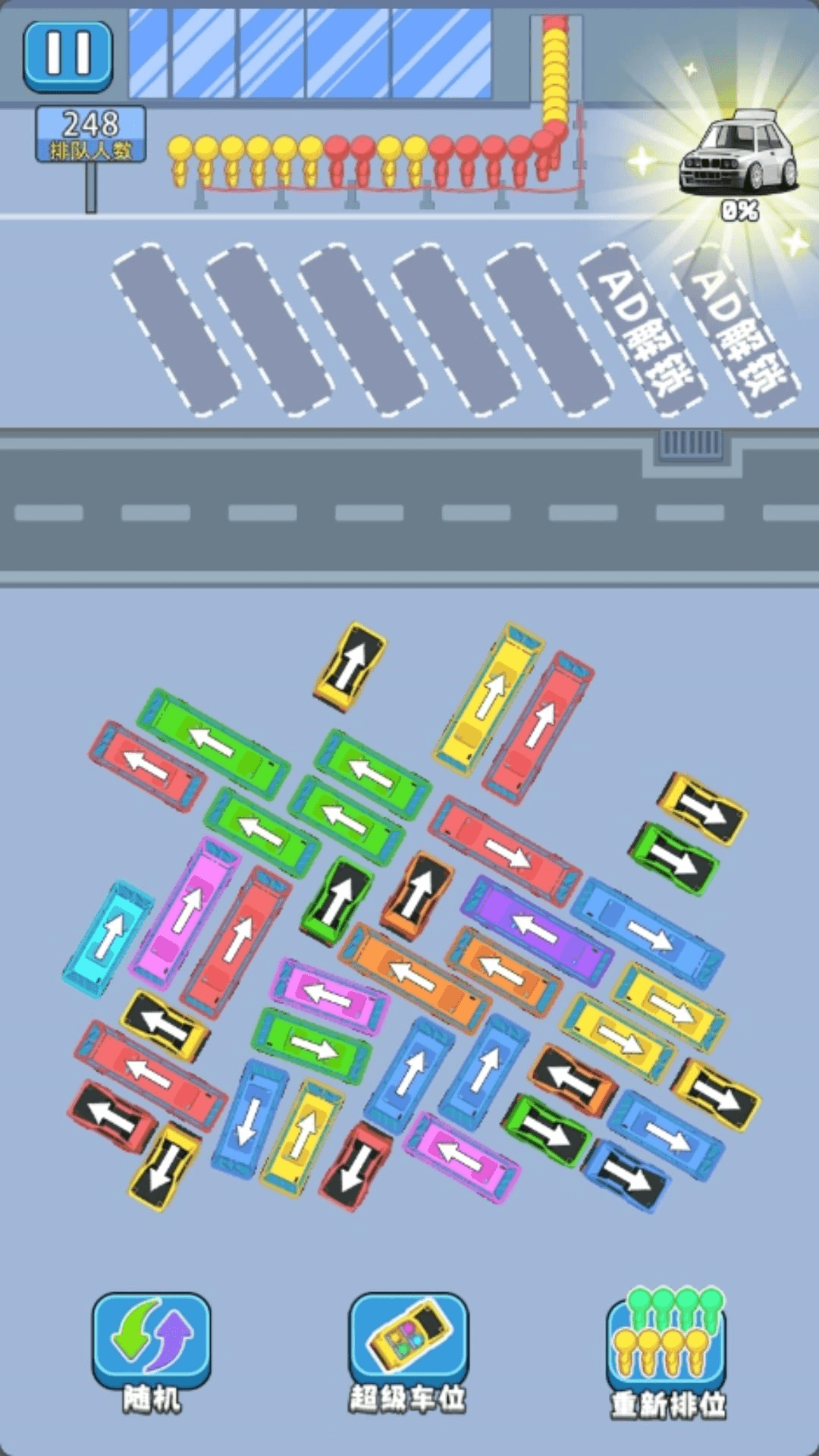Drive out the long yellow bus pointing up
Screen dimensions: 819x1456
click(x=489, y=698)
